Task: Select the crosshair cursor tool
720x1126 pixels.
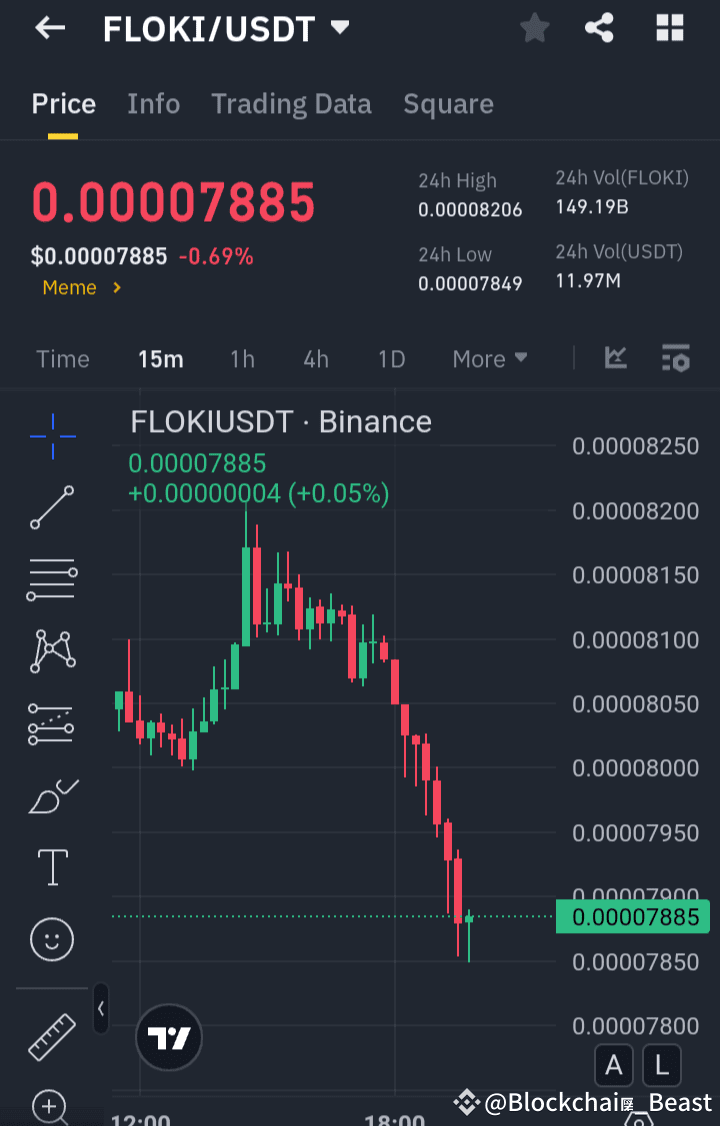Action: (x=51, y=435)
